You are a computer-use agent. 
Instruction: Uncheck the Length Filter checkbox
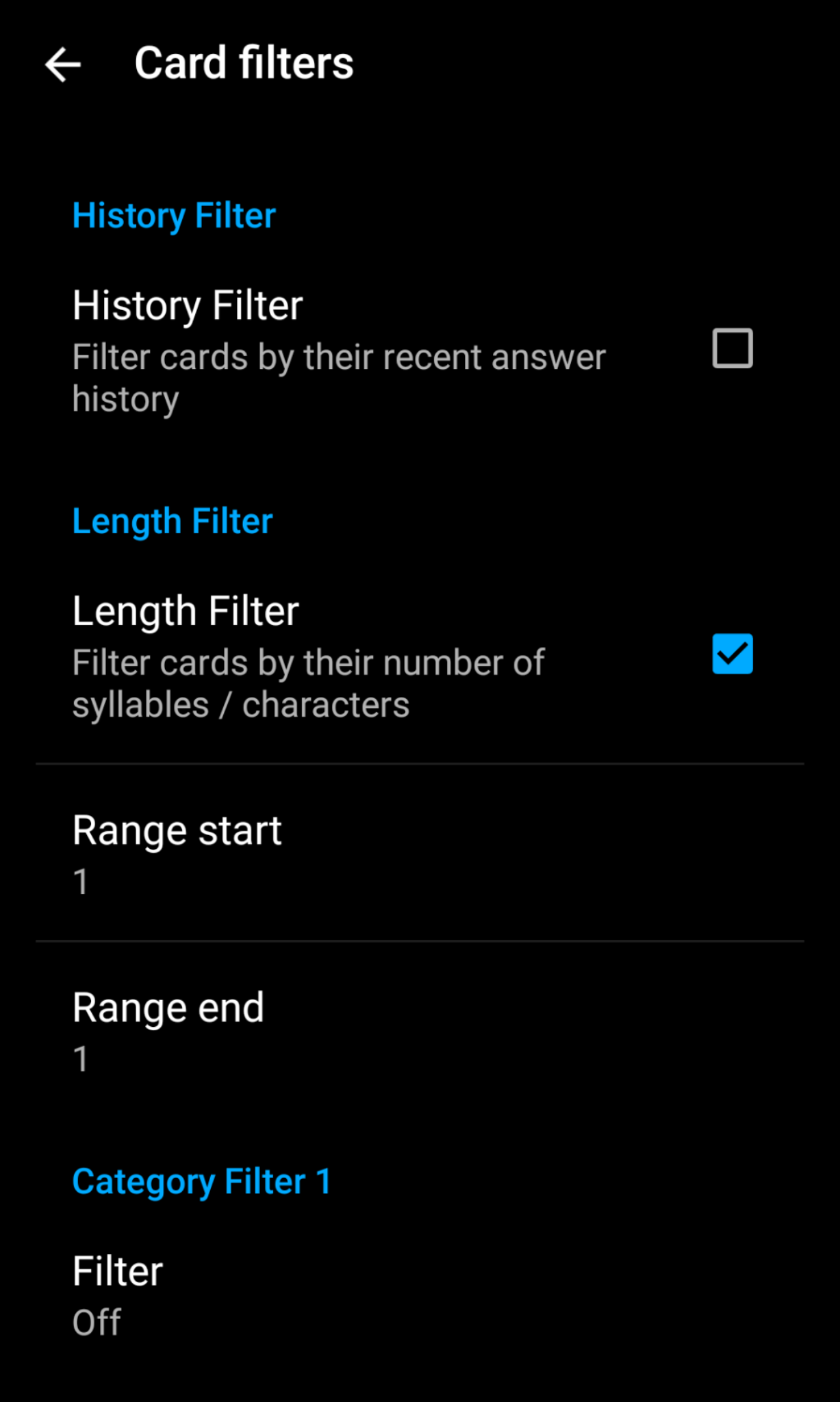click(733, 654)
